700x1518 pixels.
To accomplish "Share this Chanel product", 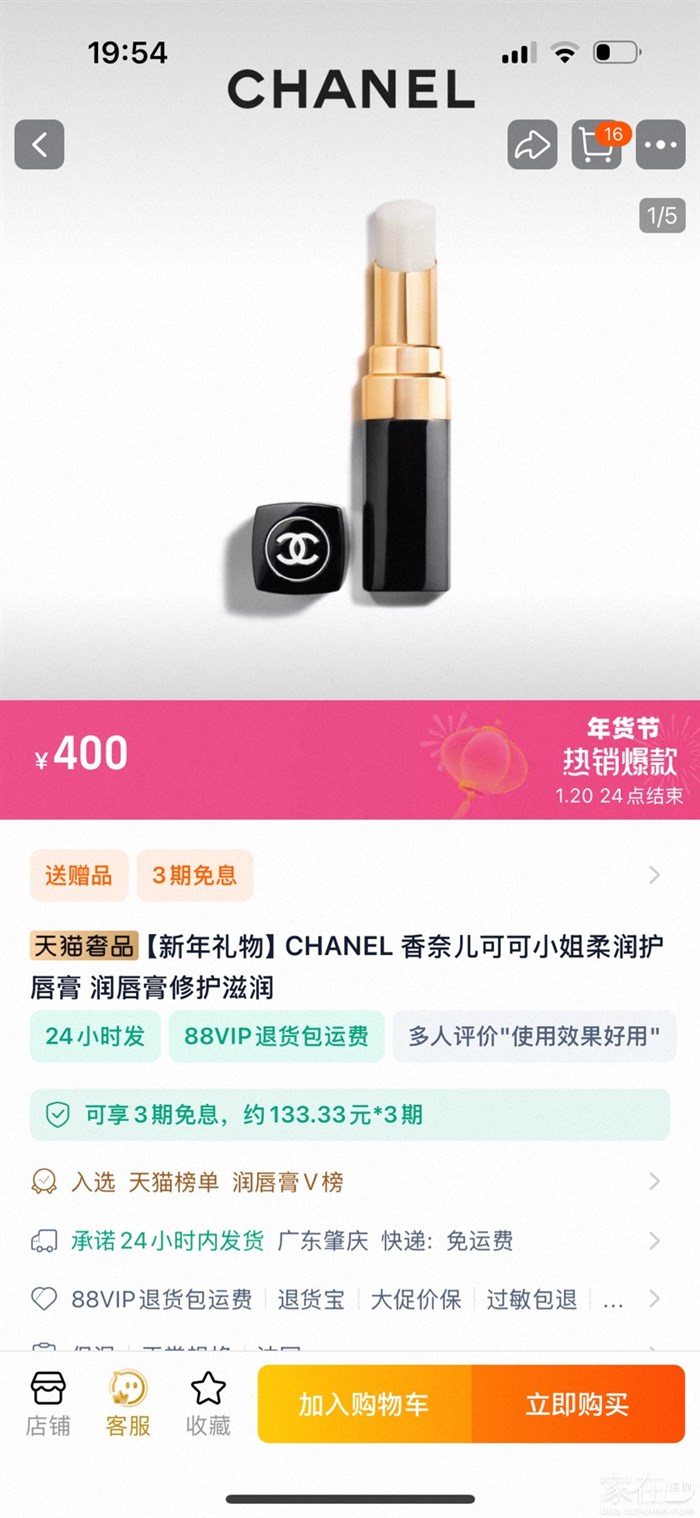I will (532, 145).
